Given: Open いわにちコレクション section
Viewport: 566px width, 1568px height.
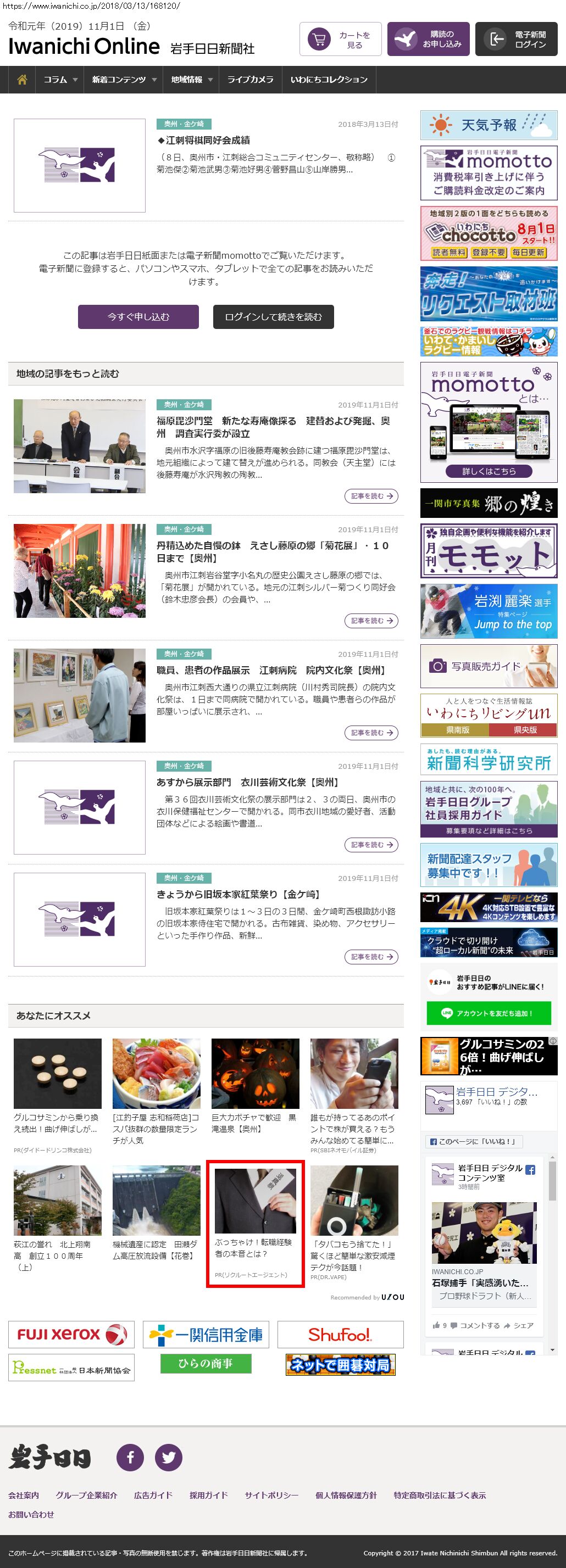Looking at the screenshot, I should (329, 80).
